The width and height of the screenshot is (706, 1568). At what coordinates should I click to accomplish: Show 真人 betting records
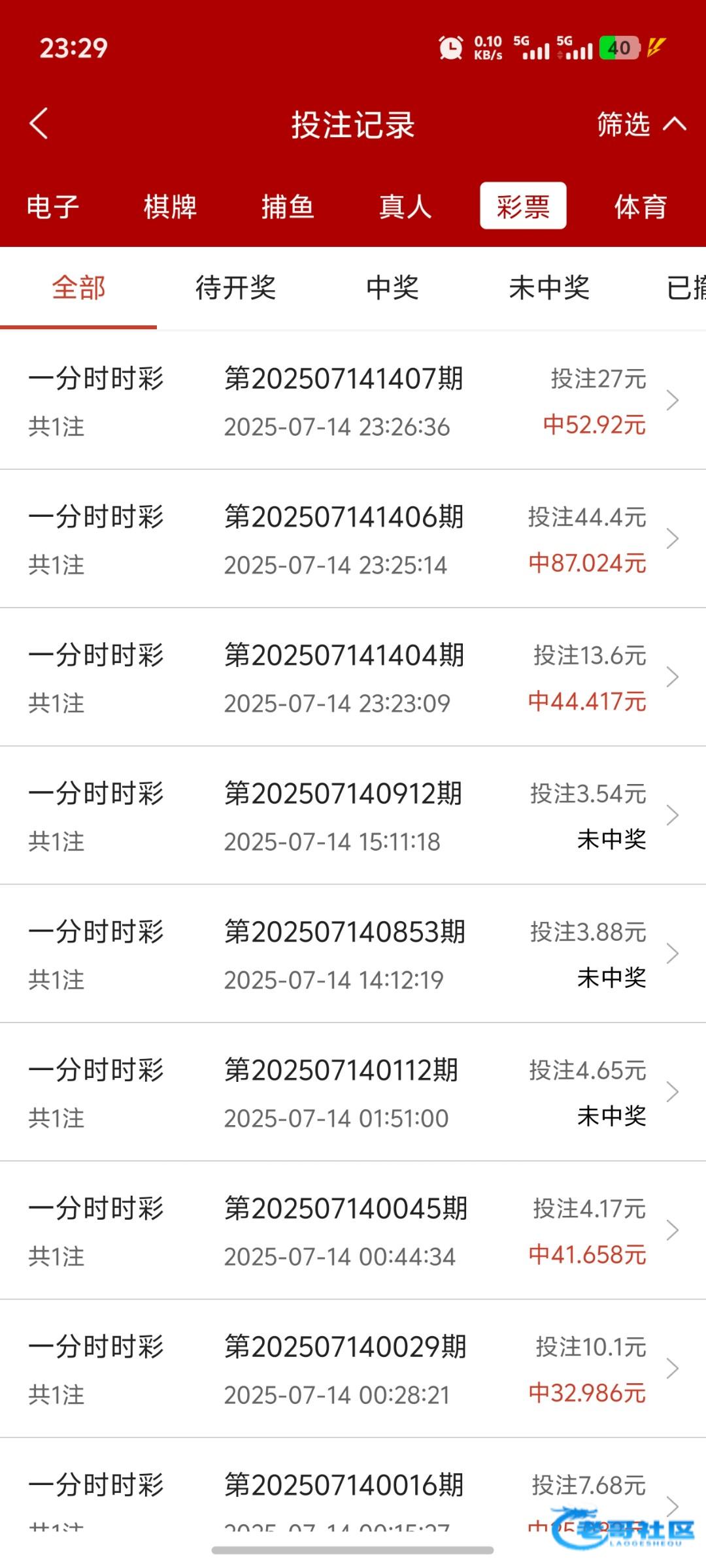(405, 206)
